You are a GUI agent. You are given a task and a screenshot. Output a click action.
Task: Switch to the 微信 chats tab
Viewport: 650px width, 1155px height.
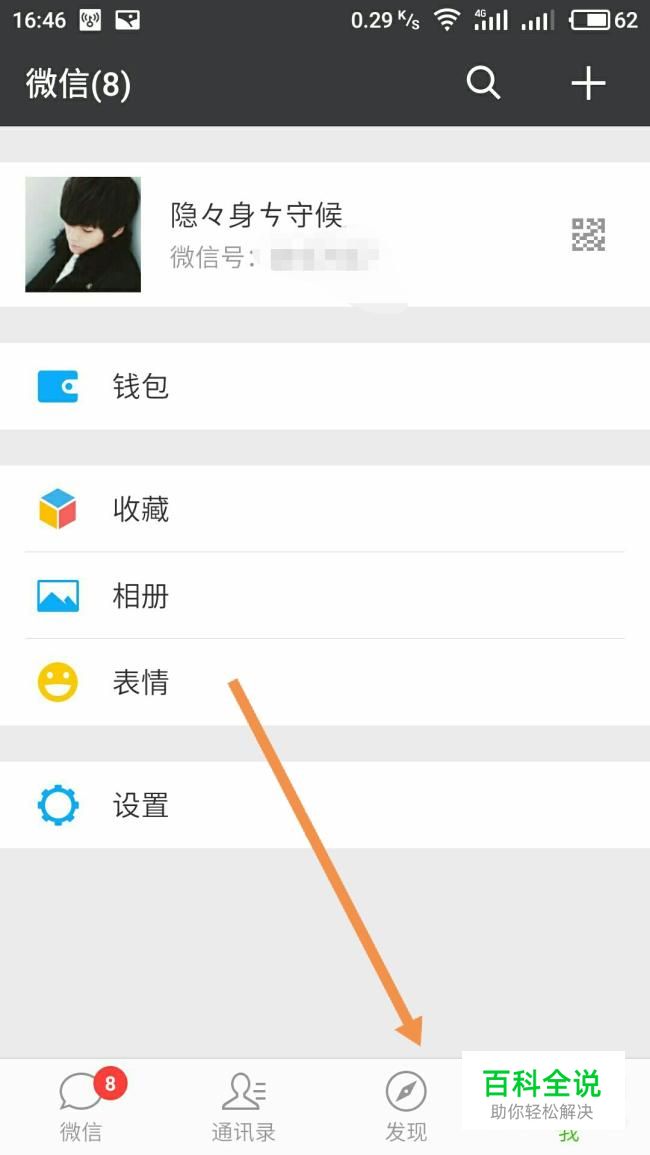81,1106
